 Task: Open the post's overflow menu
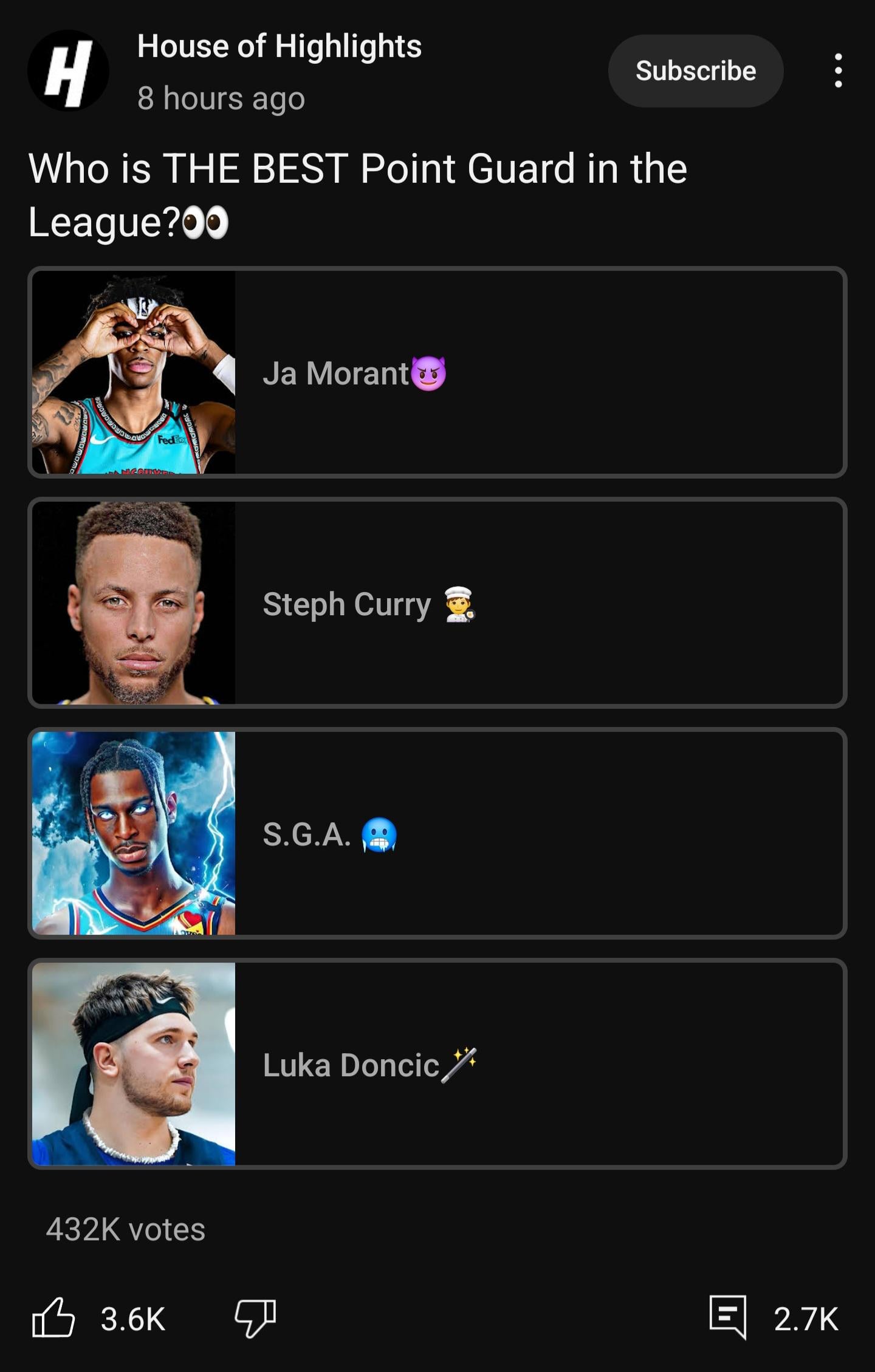838,71
